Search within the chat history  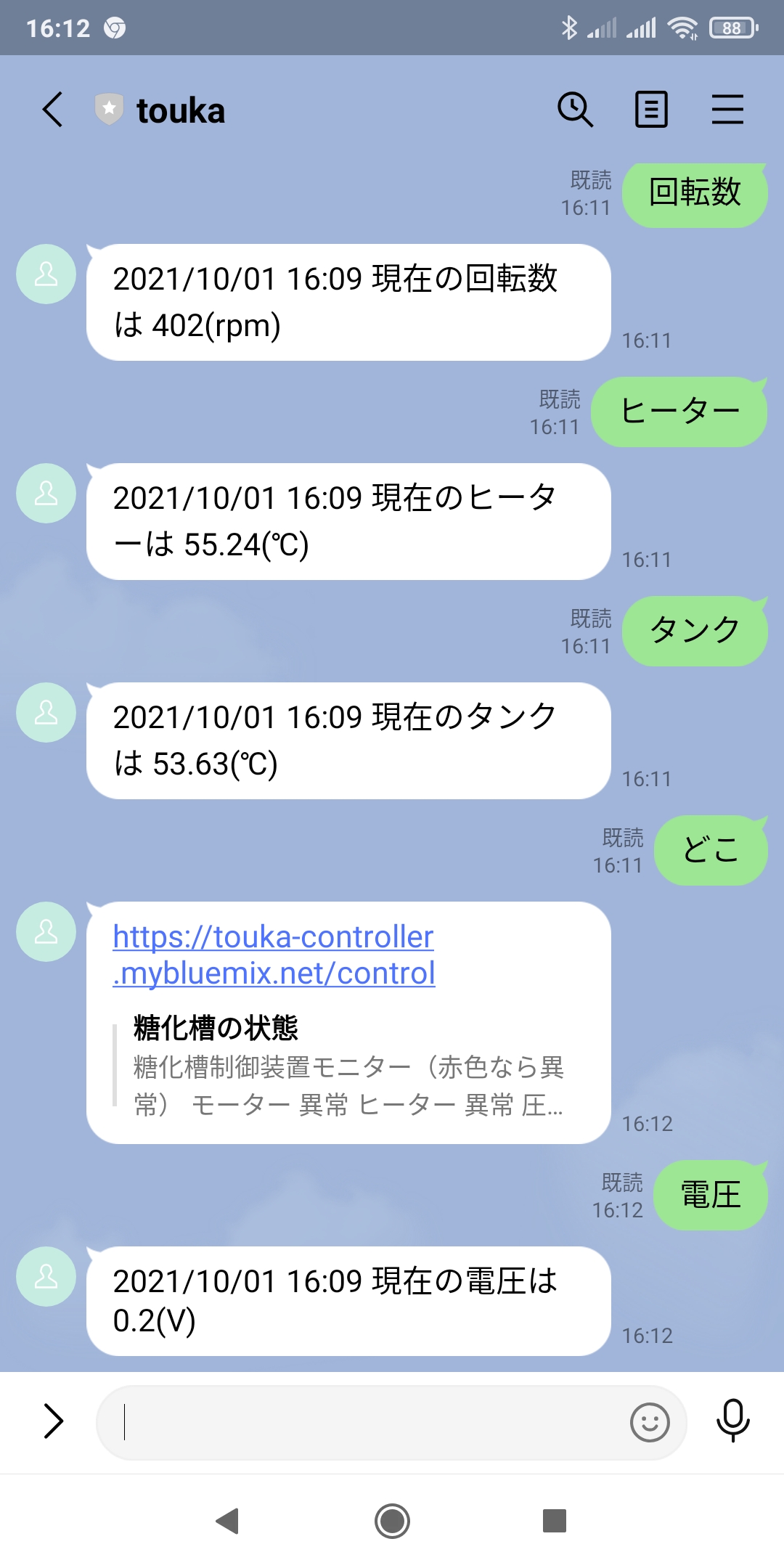point(575,110)
